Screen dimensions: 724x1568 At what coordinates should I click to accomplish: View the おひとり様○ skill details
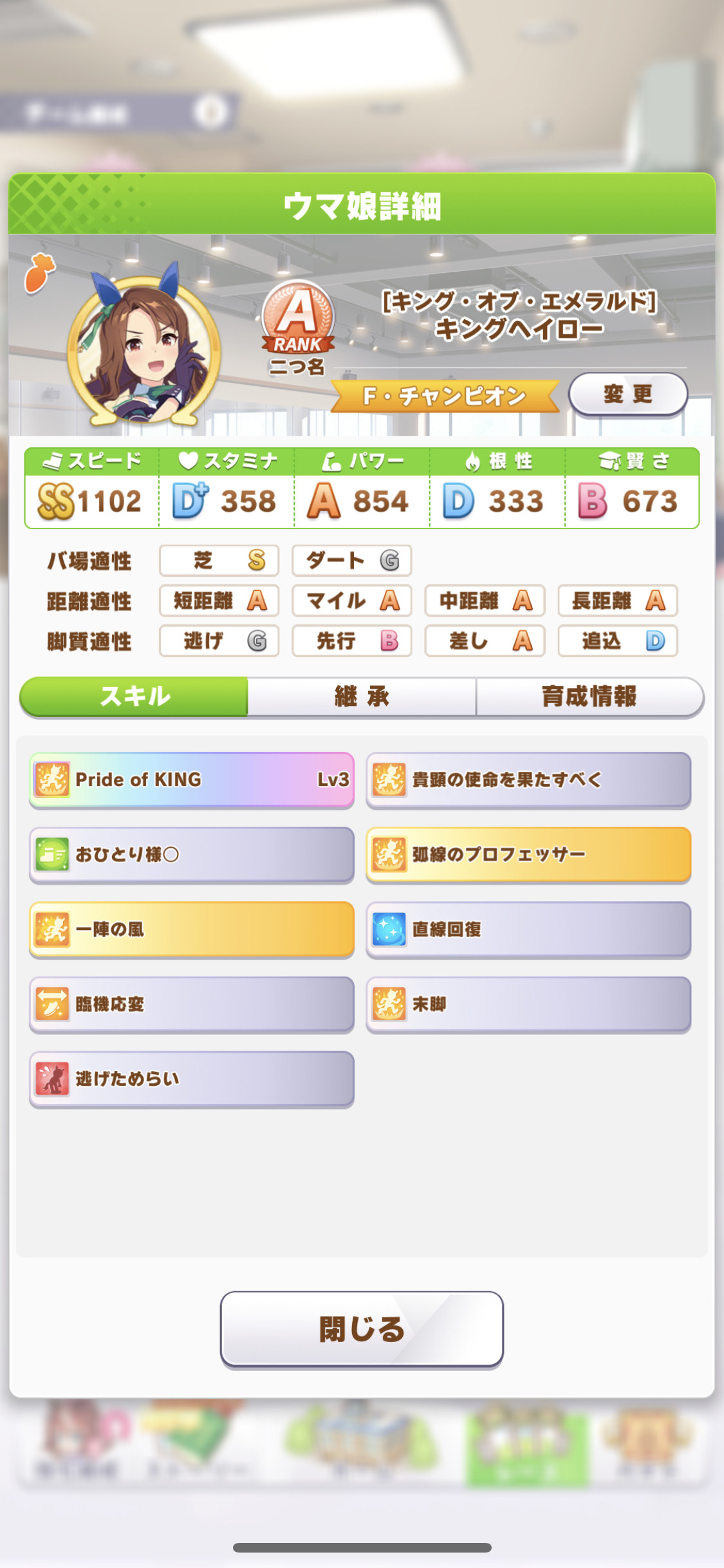tap(192, 854)
